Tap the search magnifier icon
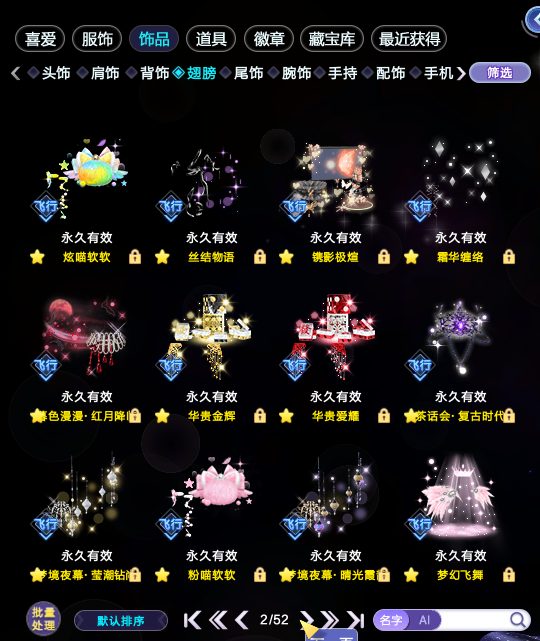The image size is (540, 641). 518,620
